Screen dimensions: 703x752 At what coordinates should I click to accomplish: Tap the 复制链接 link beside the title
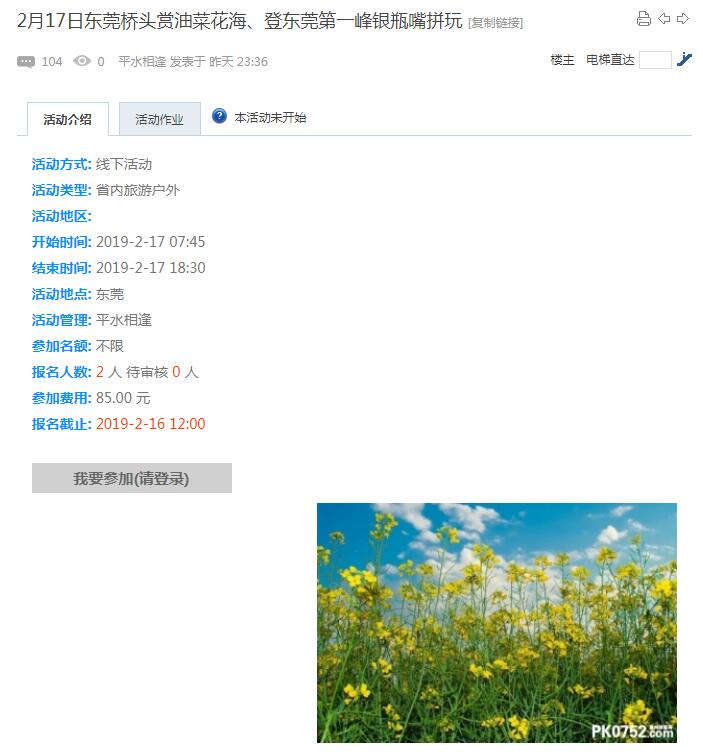tap(495, 22)
